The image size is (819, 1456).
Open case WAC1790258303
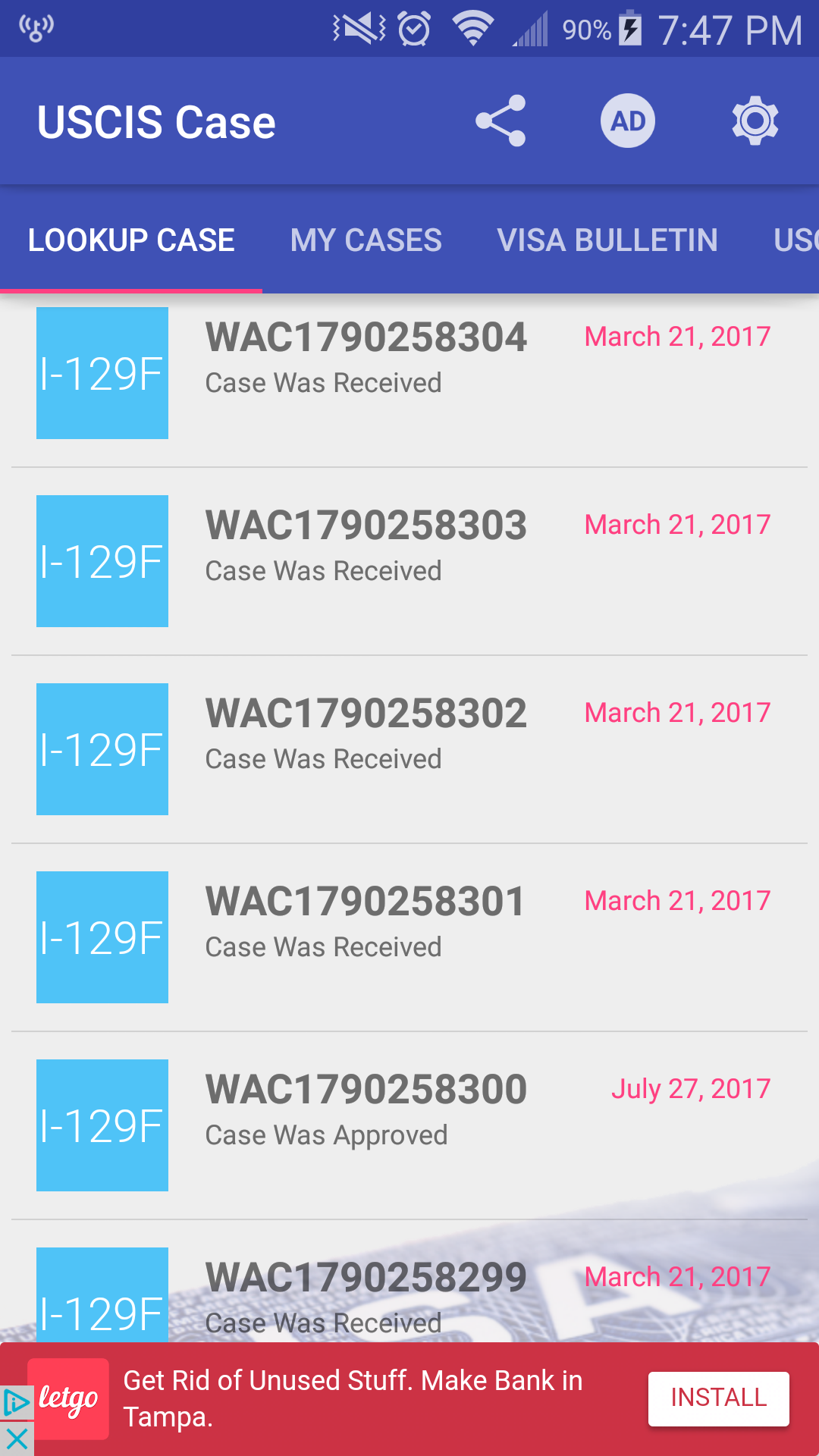409,561
